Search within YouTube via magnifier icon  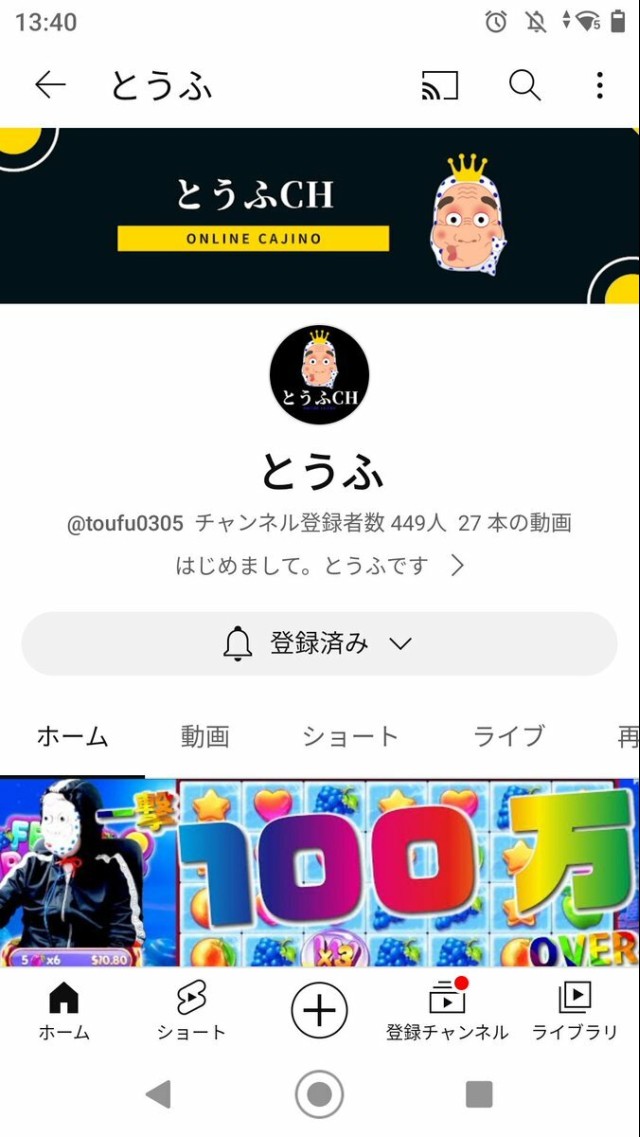click(x=524, y=86)
